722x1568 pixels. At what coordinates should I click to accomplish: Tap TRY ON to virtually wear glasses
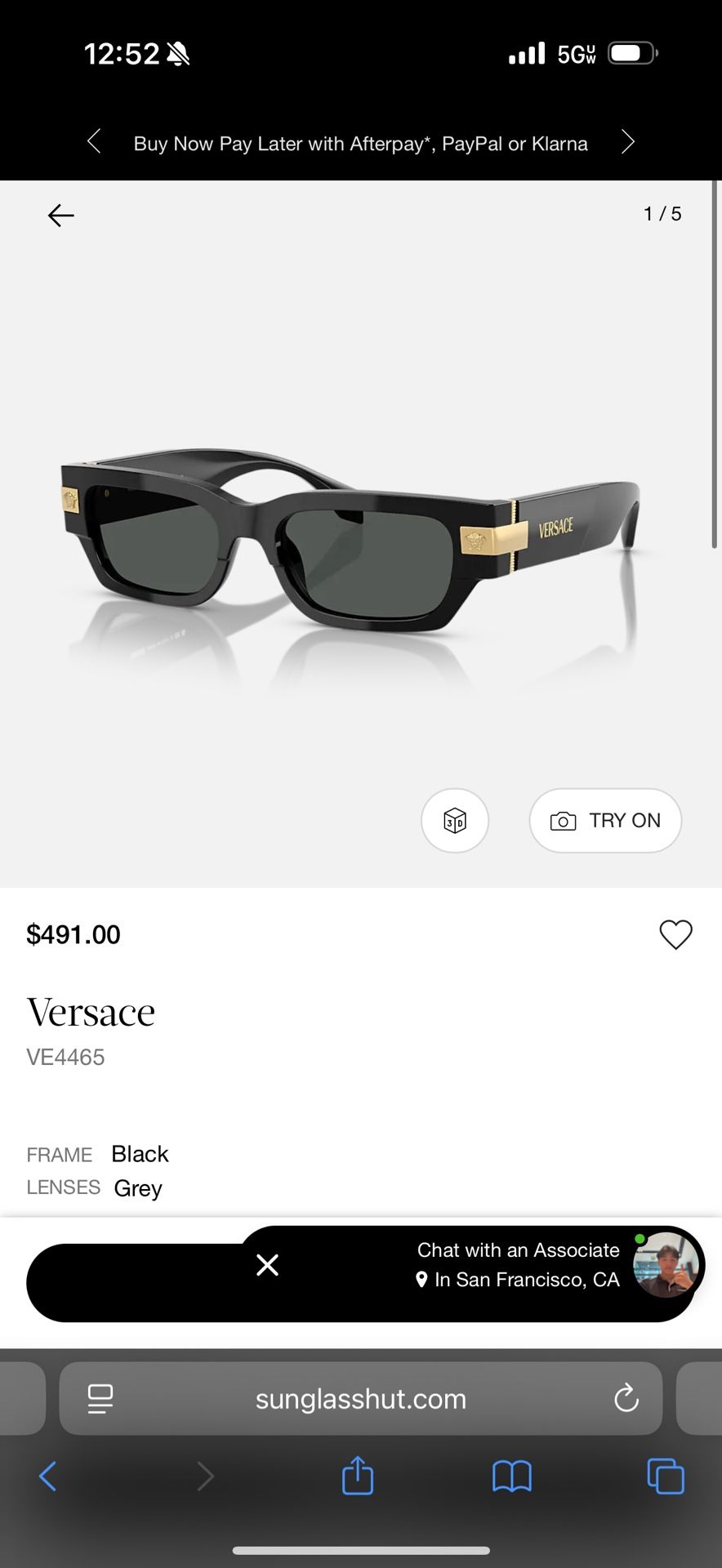coord(605,820)
